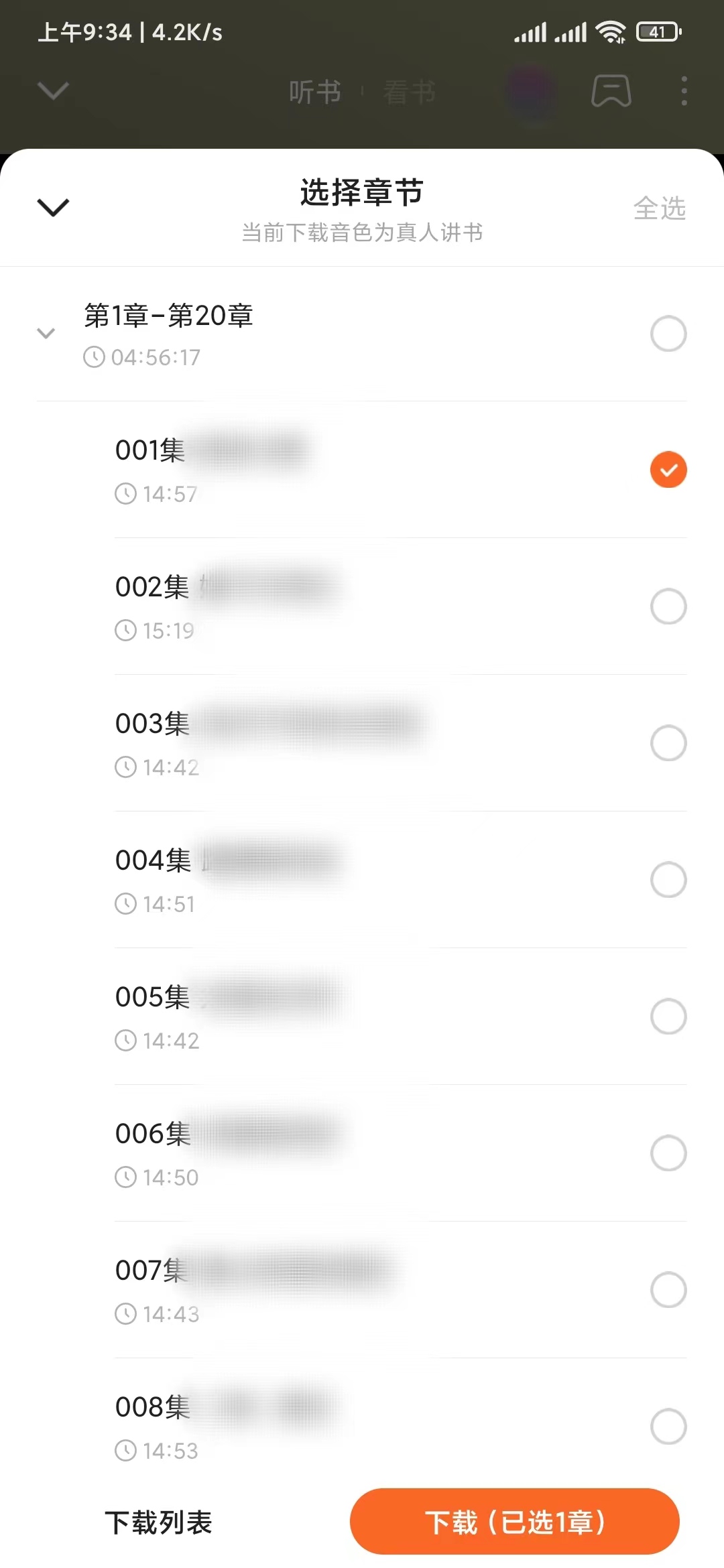This screenshot has width=724, height=1568.
Task: Check the 第1章-第20章 group selection circle
Action: 668,333
